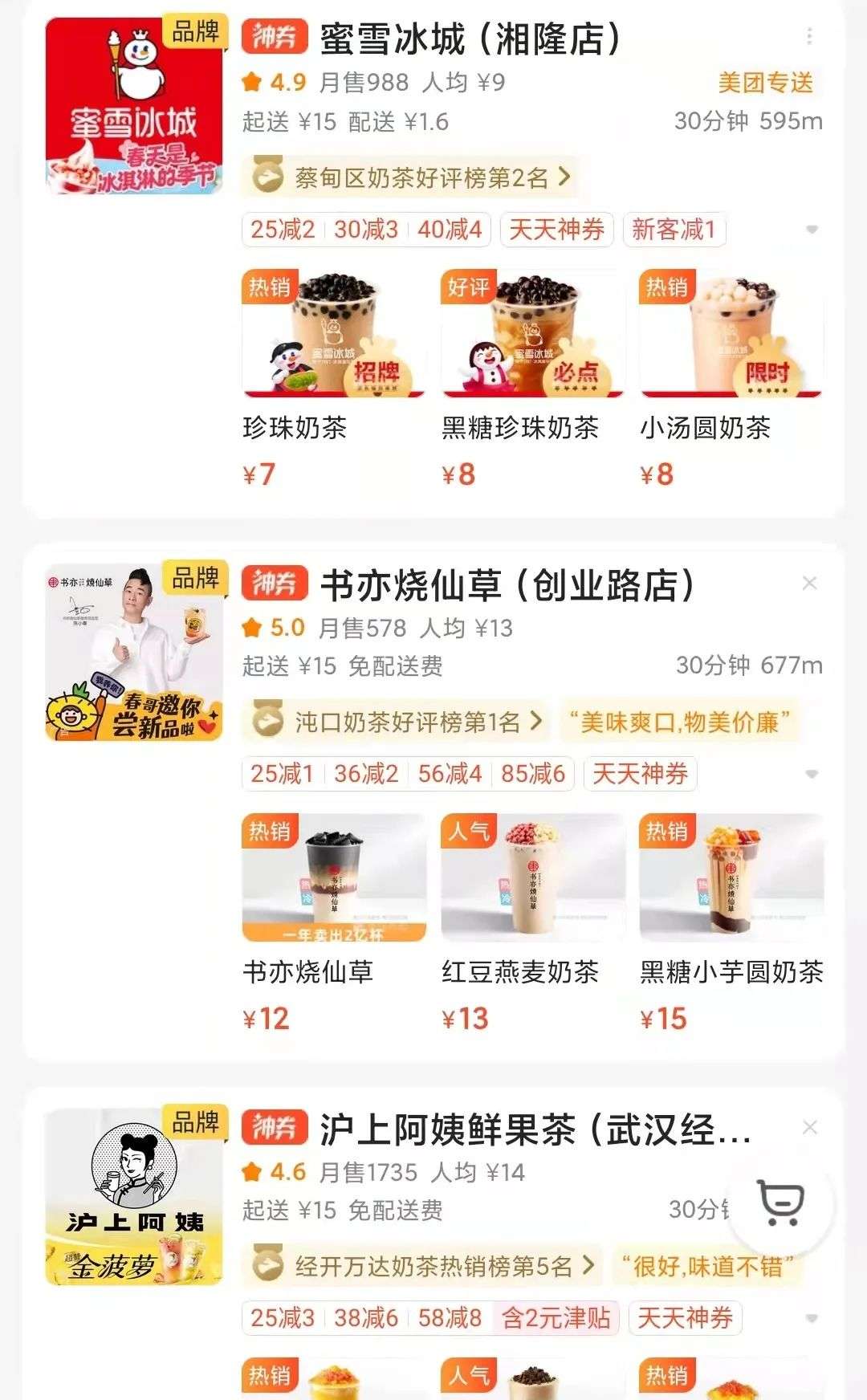Expand 书亦烧仙草 discount coupons list
This screenshot has width=867, height=1400.
[812, 774]
